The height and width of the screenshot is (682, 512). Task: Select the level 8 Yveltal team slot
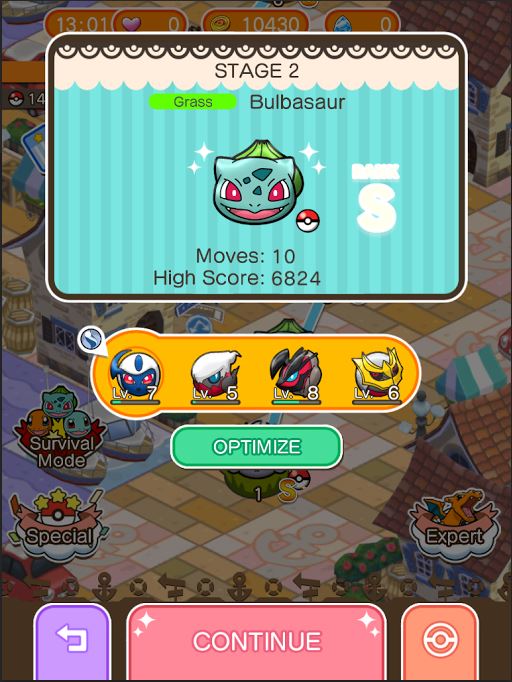point(296,376)
